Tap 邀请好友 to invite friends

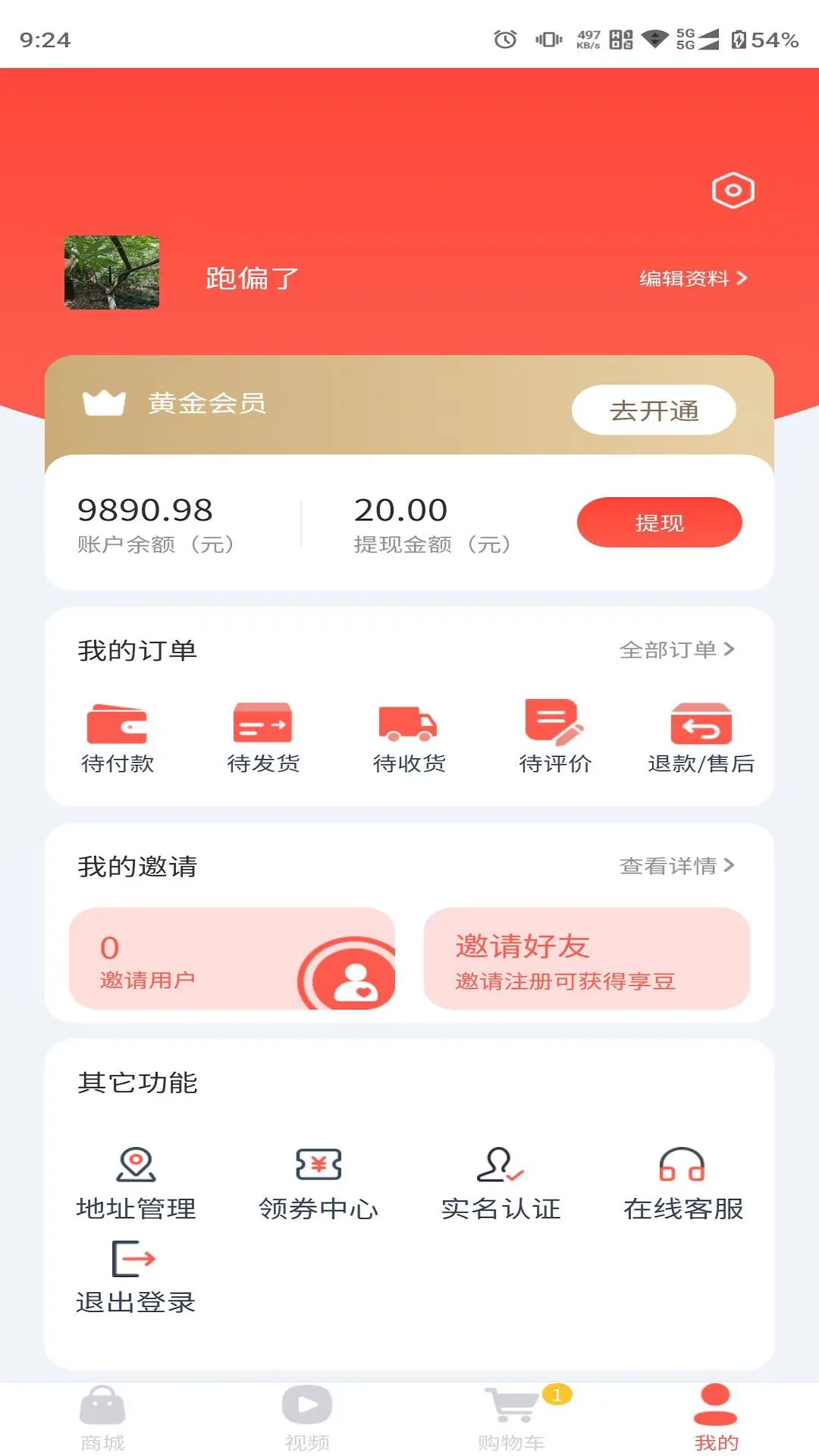pos(589,959)
